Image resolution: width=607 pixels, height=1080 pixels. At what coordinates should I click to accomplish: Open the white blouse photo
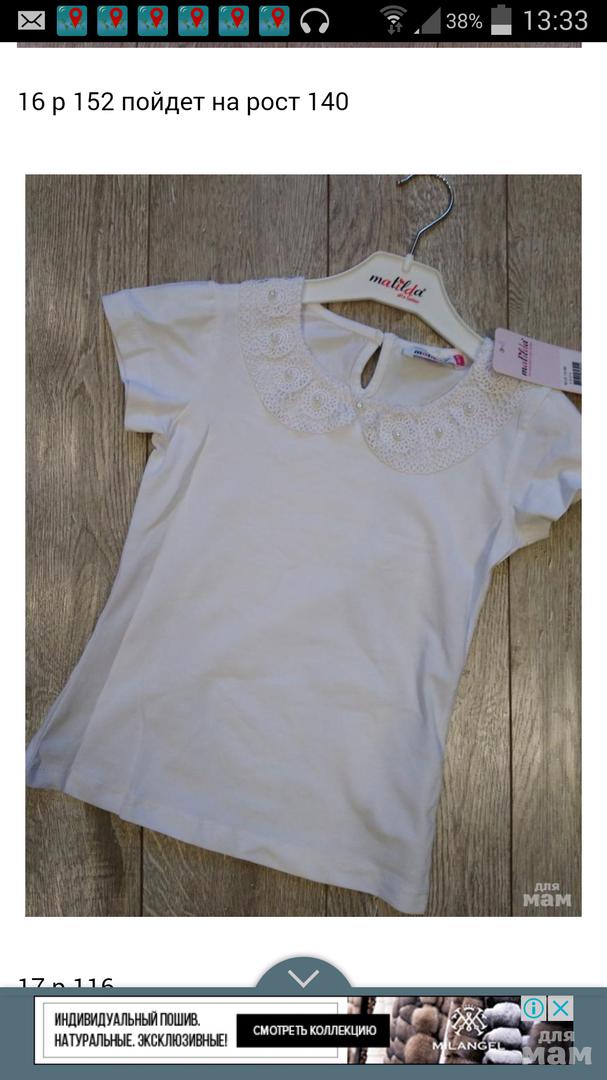click(303, 545)
